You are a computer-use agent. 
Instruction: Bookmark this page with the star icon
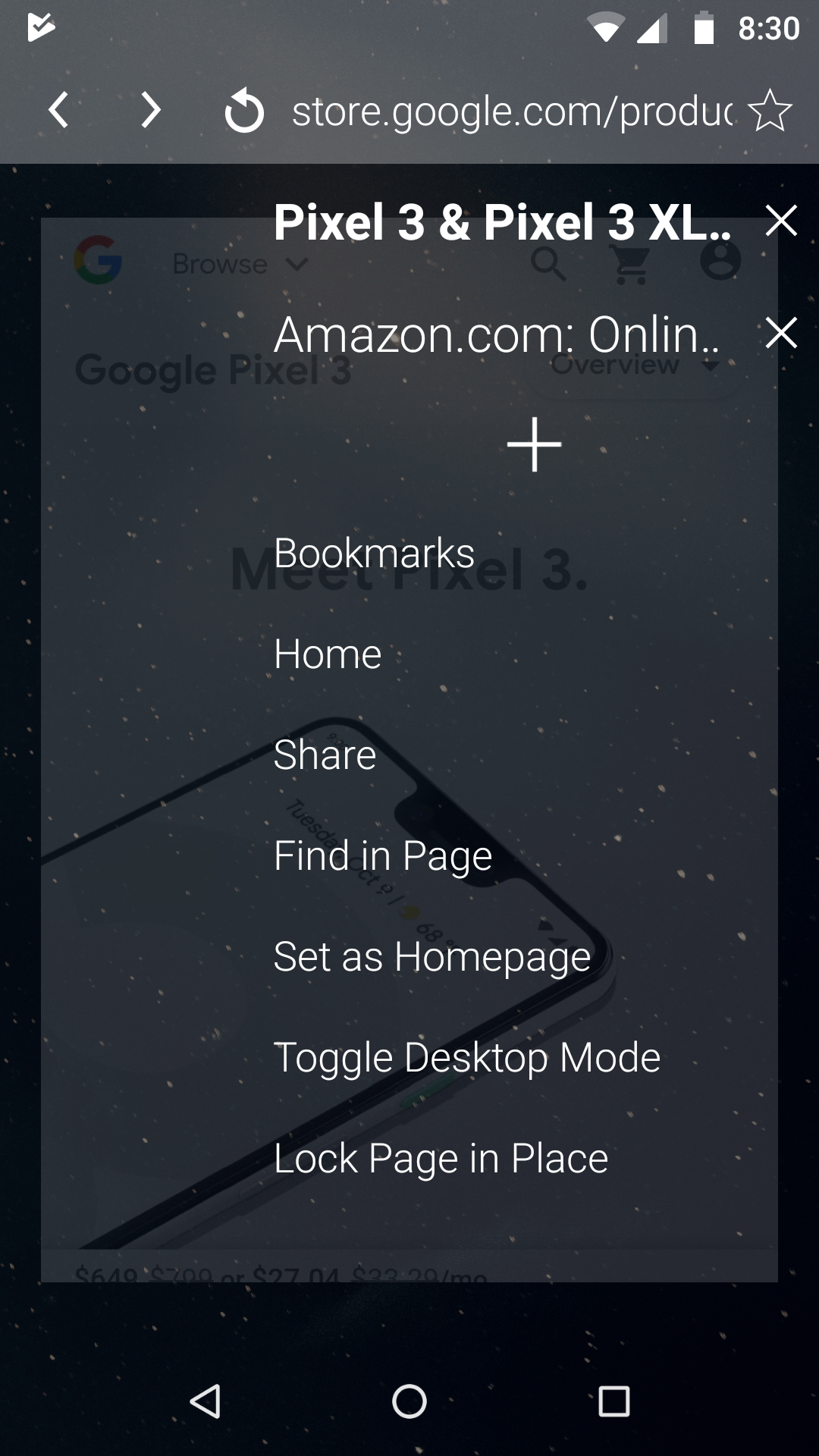[770, 111]
